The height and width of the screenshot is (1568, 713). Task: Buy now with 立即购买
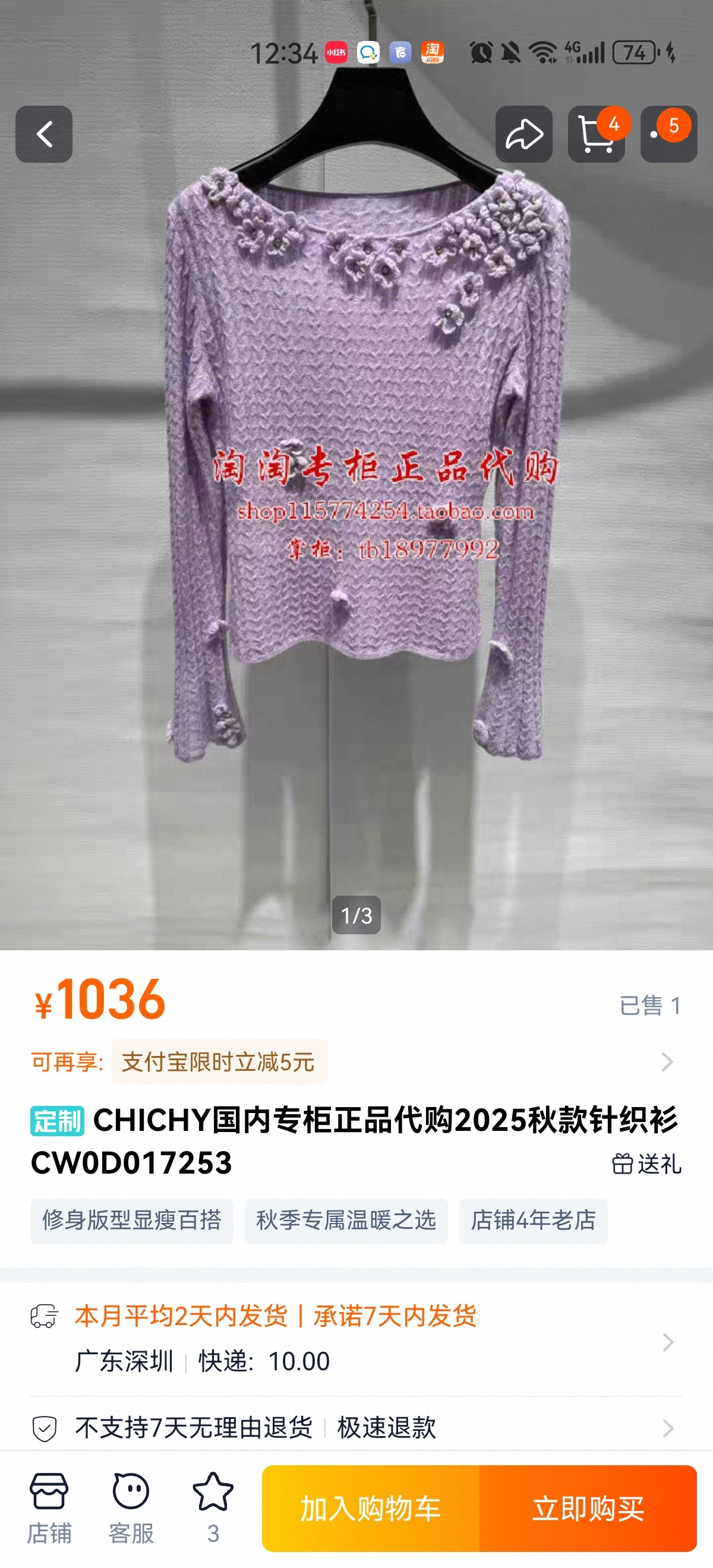tap(588, 1509)
